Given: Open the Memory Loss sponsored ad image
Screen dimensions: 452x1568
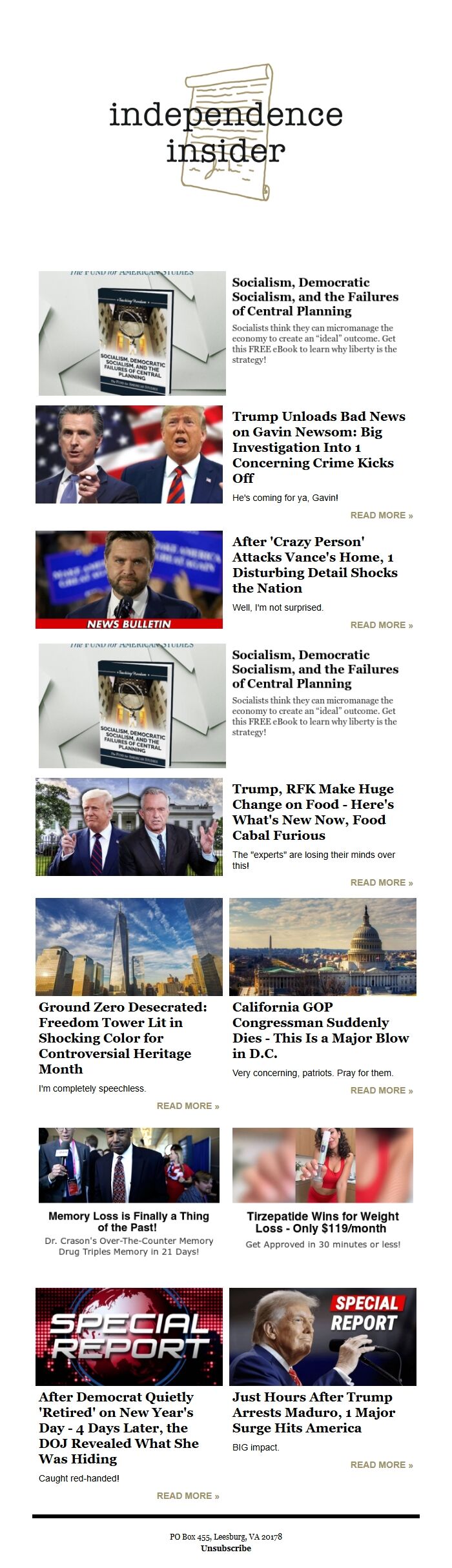Looking at the screenshot, I should [x=129, y=1165].
